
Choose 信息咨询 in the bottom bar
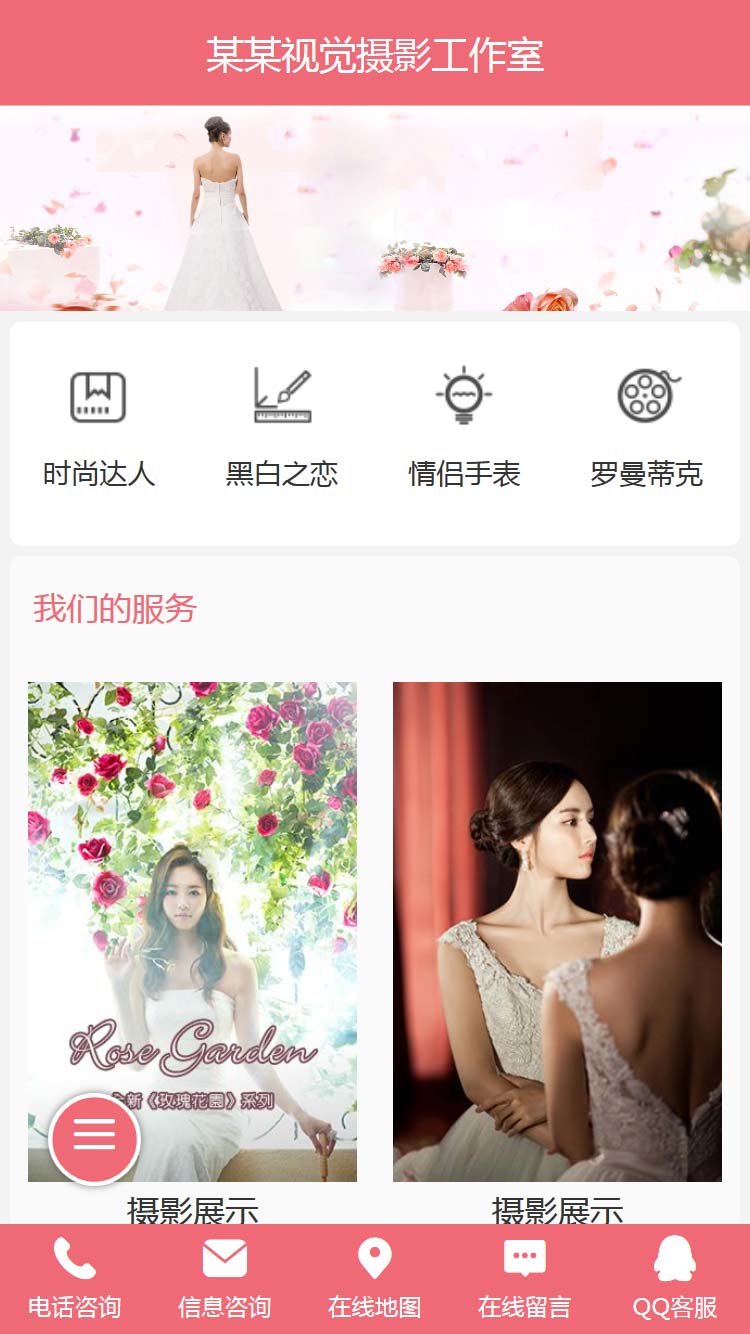[225, 1279]
